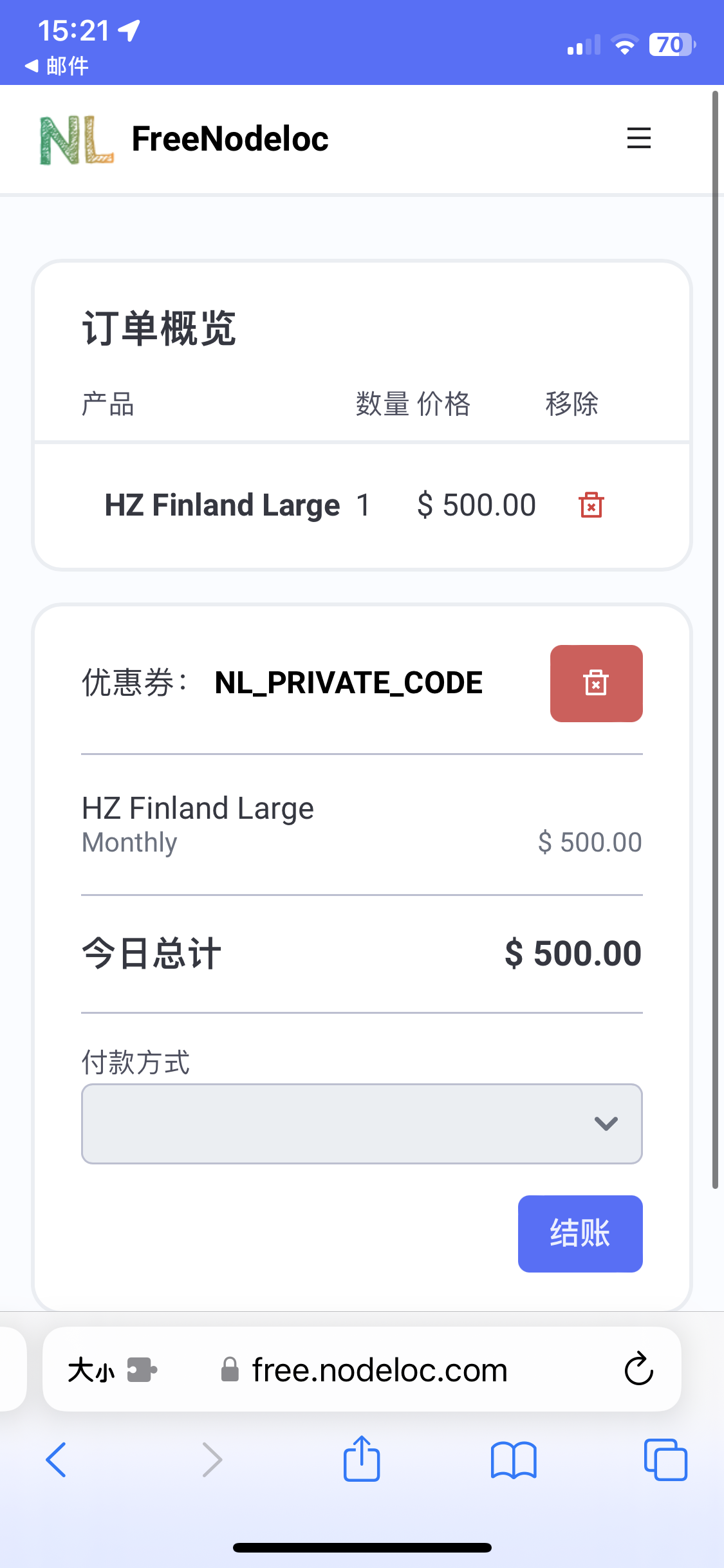Delete the NL_PRIVATE_CODE coupon

pyautogui.click(x=596, y=683)
